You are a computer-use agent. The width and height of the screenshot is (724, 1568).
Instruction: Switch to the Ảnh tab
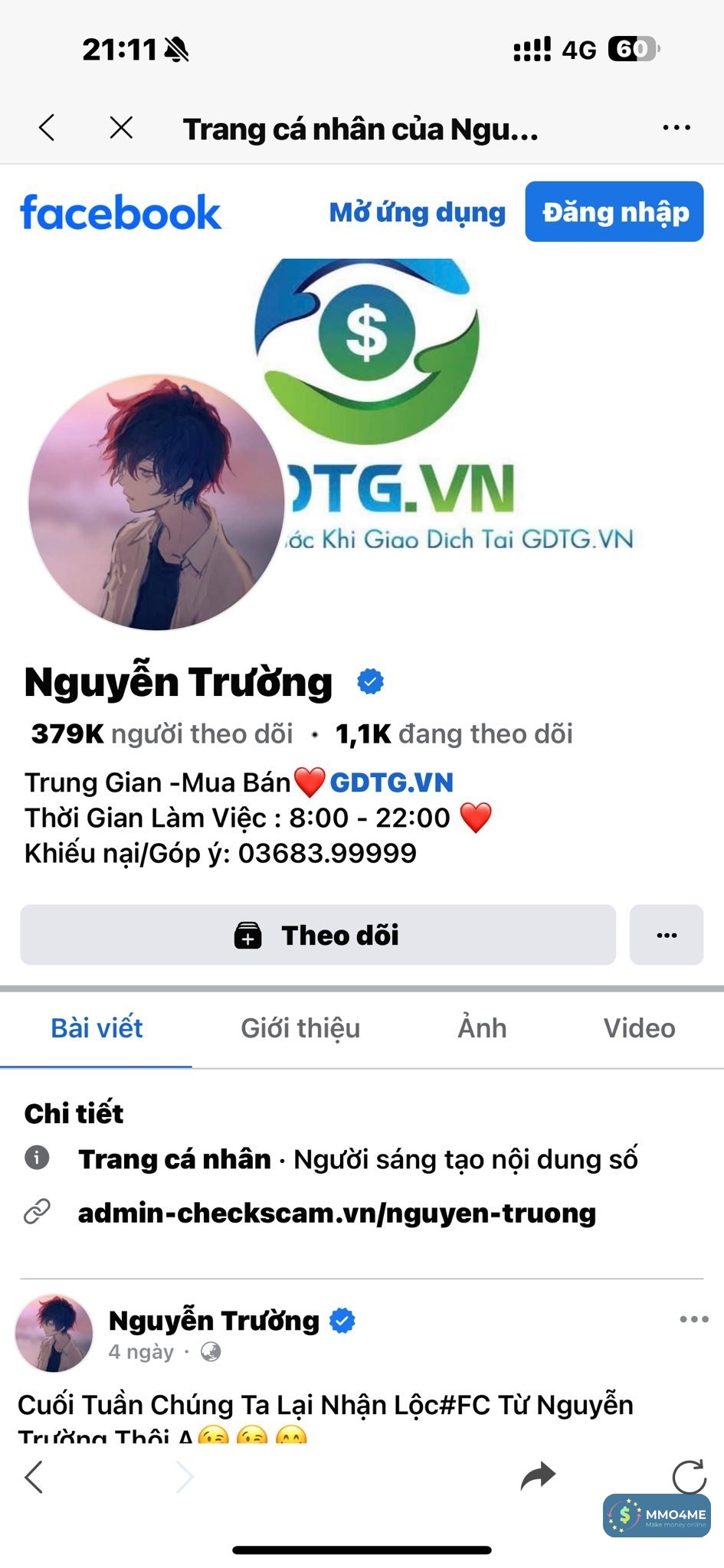[482, 1028]
